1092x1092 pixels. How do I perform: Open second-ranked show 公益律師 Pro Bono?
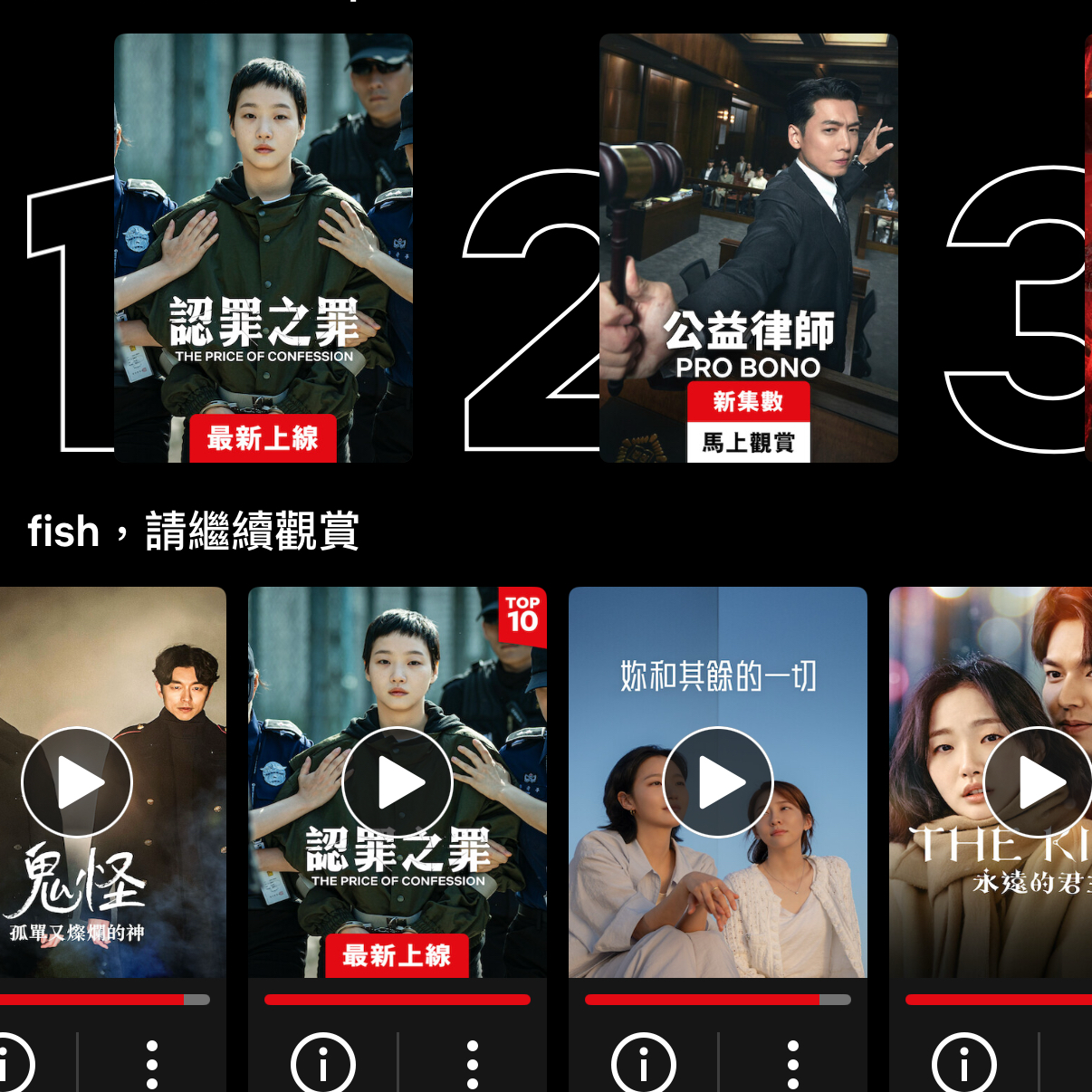[748, 247]
